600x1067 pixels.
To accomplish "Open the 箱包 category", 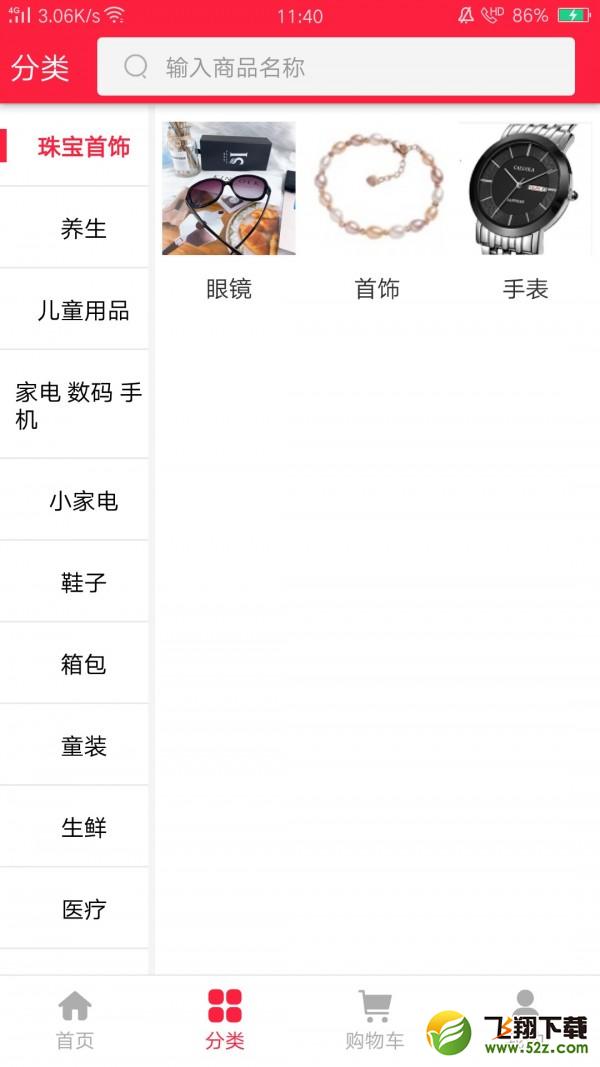I will coord(84,665).
